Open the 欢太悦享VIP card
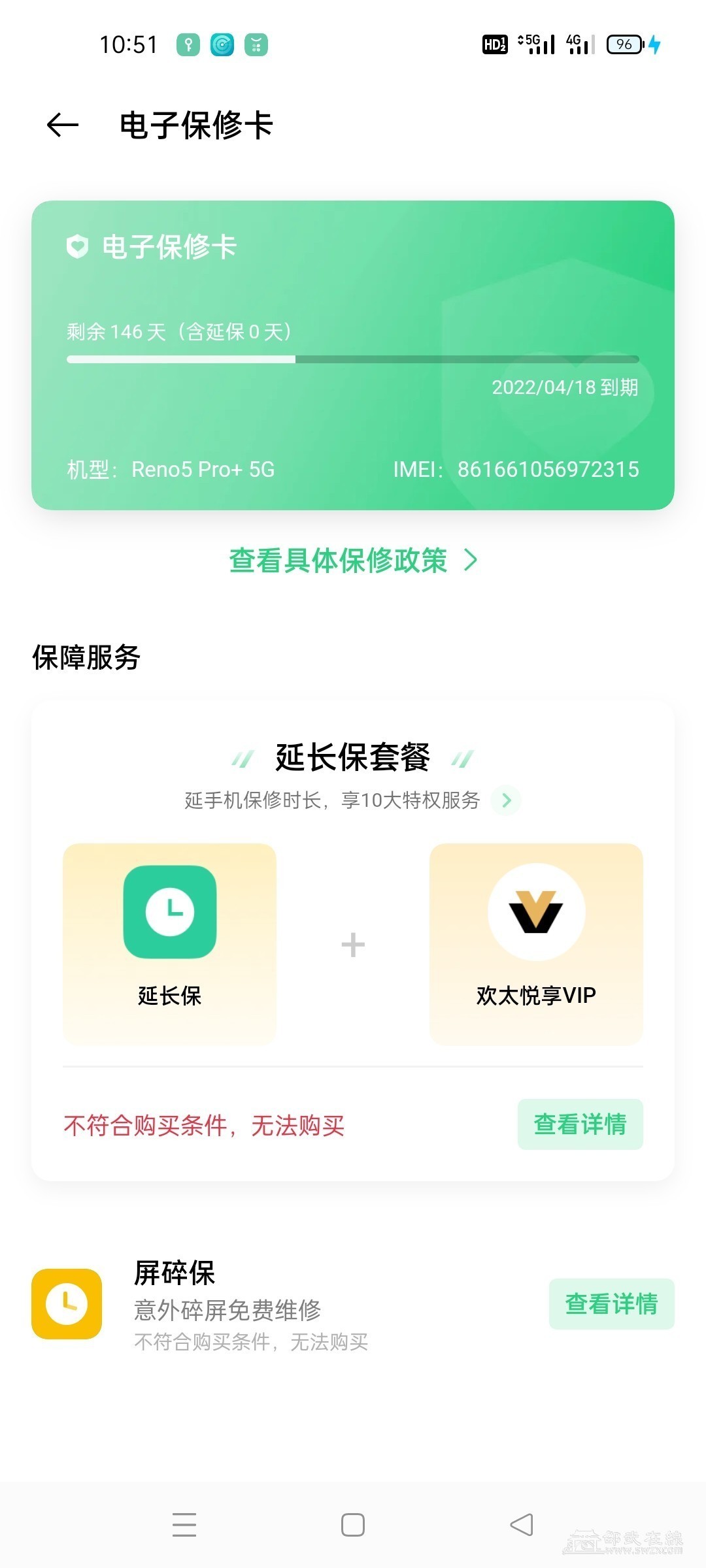 coord(536,943)
